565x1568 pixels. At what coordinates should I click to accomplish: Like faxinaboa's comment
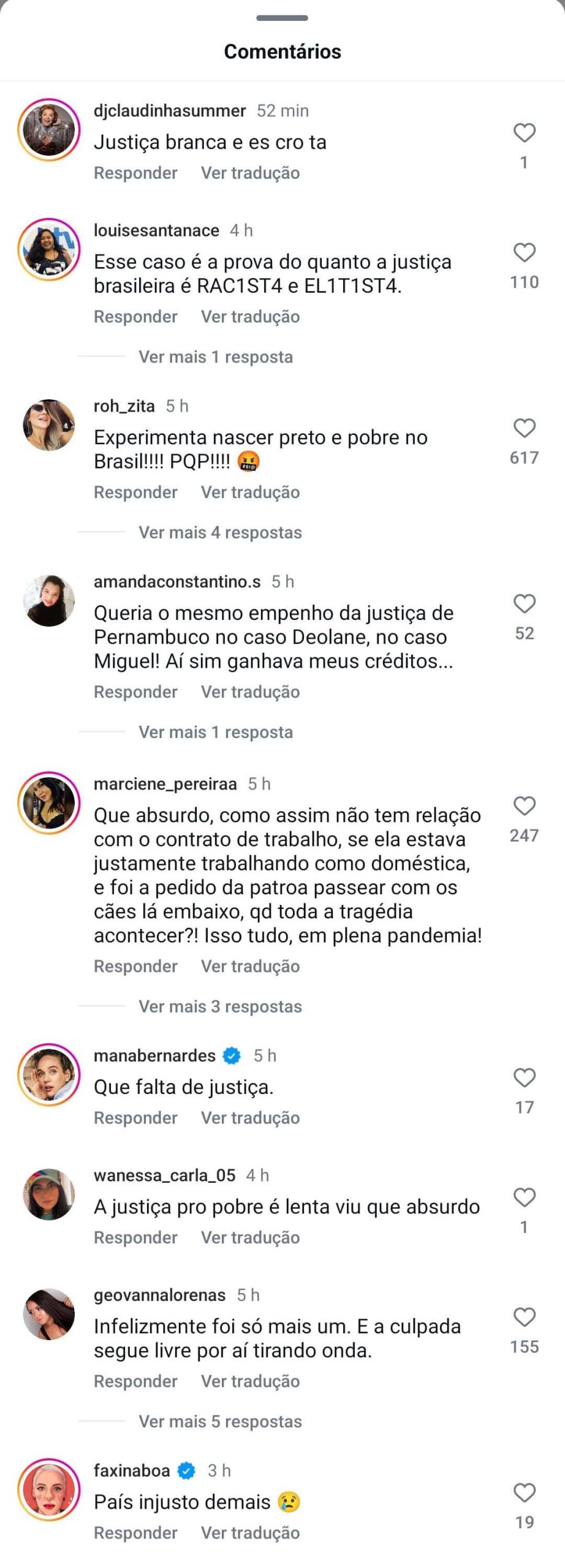click(524, 1493)
